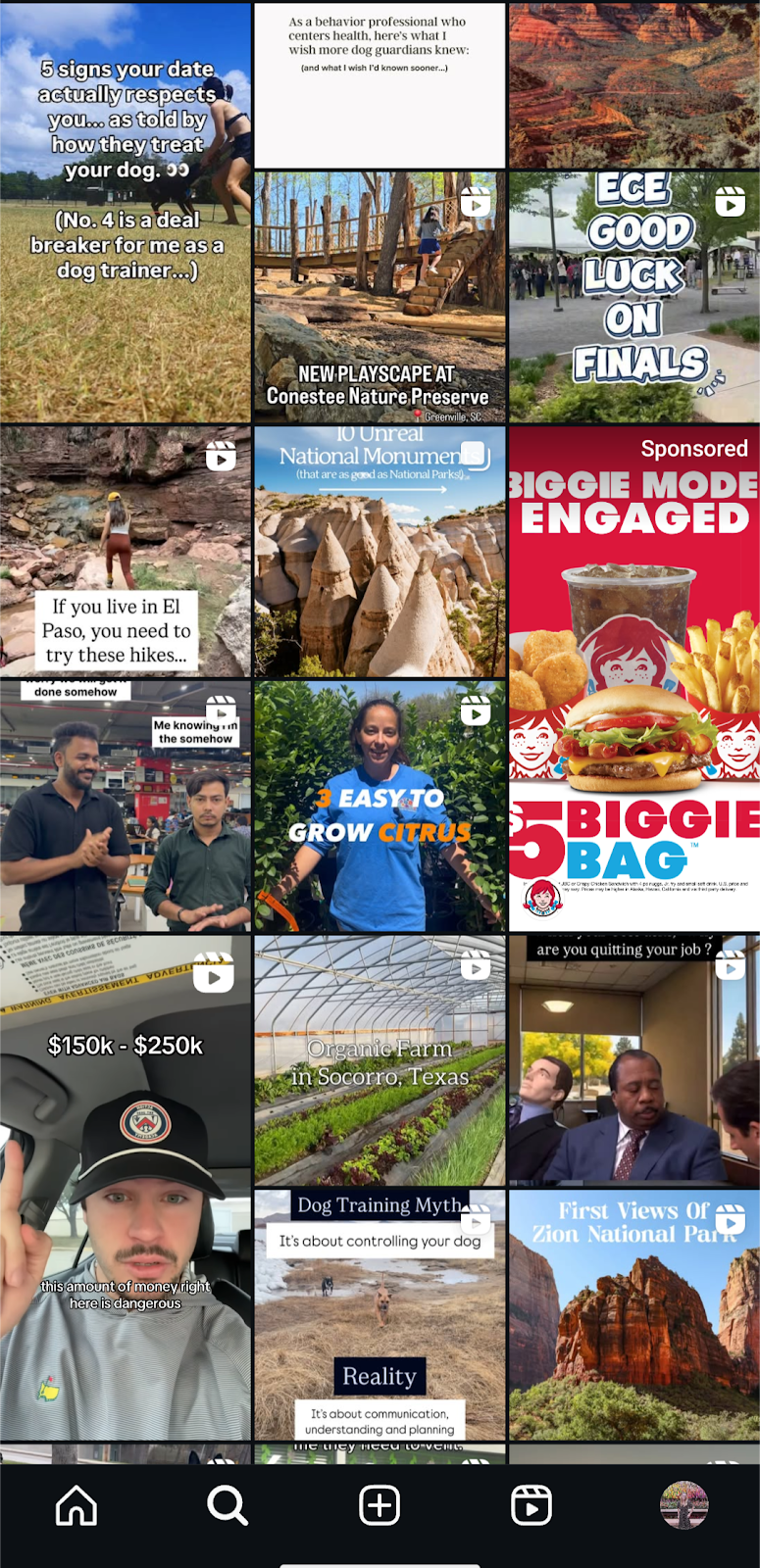Play the 'are you quitting your job' reel
This screenshot has height=1568, width=760.
[x=633, y=1060]
